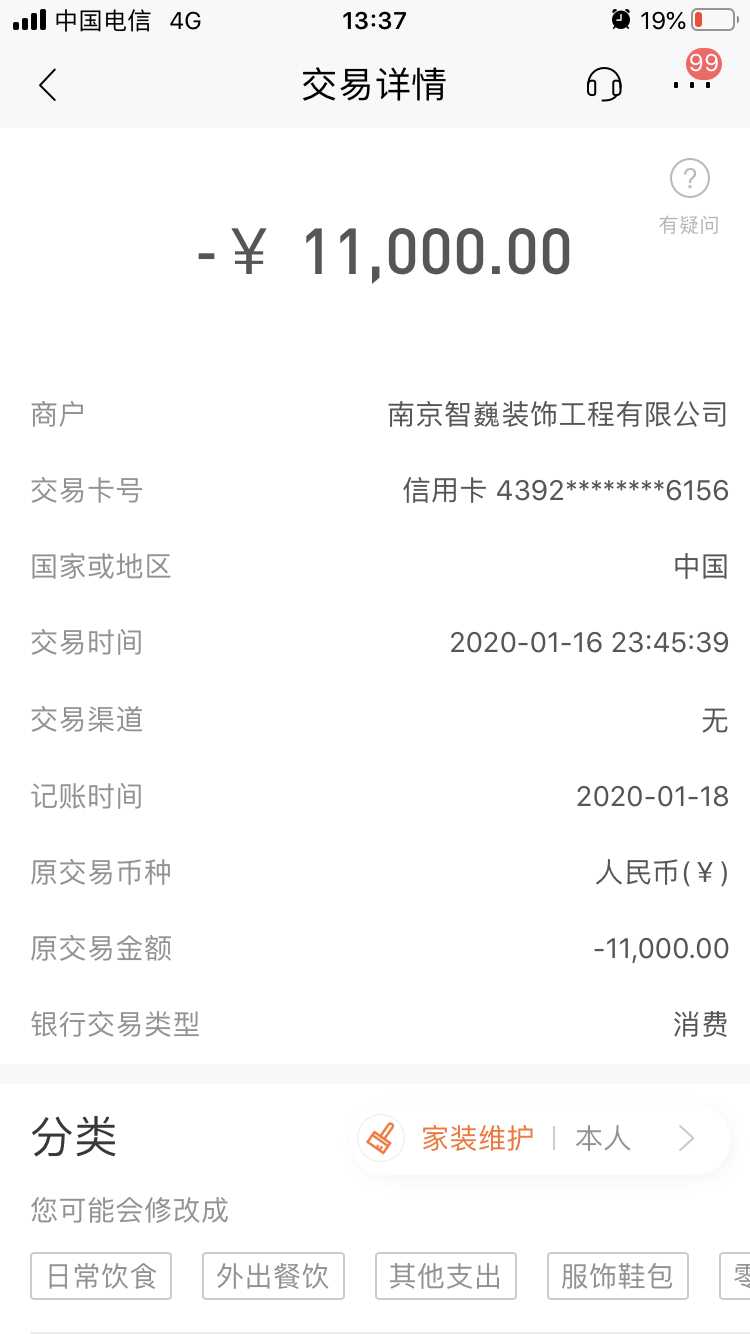The image size is (750, 1334).
Task: Select the 日常饮食 category chip
Action: (101, 1276)
